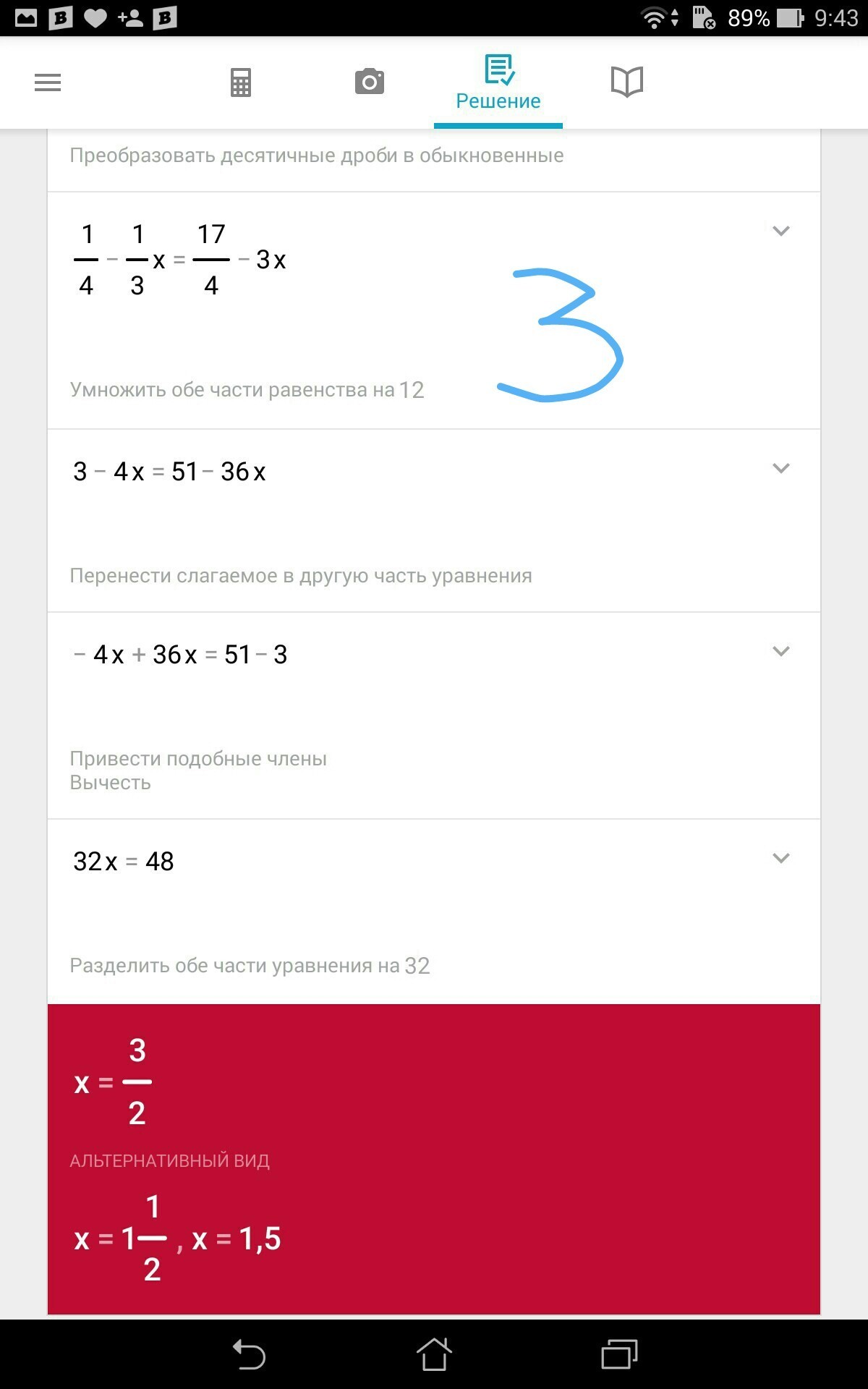Image resolution: width=868 pixels, height=1389 pixels.
Task: Open the book (textbook) tab
Action: click(x=626, y=82)
